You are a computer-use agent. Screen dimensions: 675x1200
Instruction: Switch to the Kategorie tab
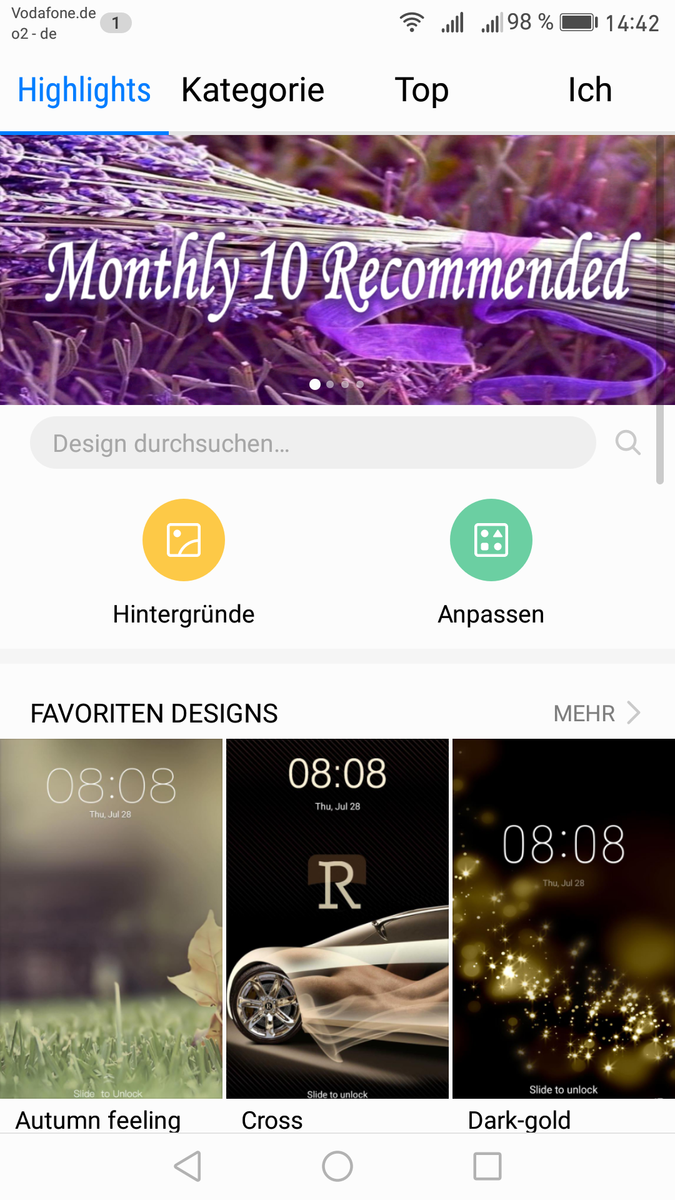point(252,91)
